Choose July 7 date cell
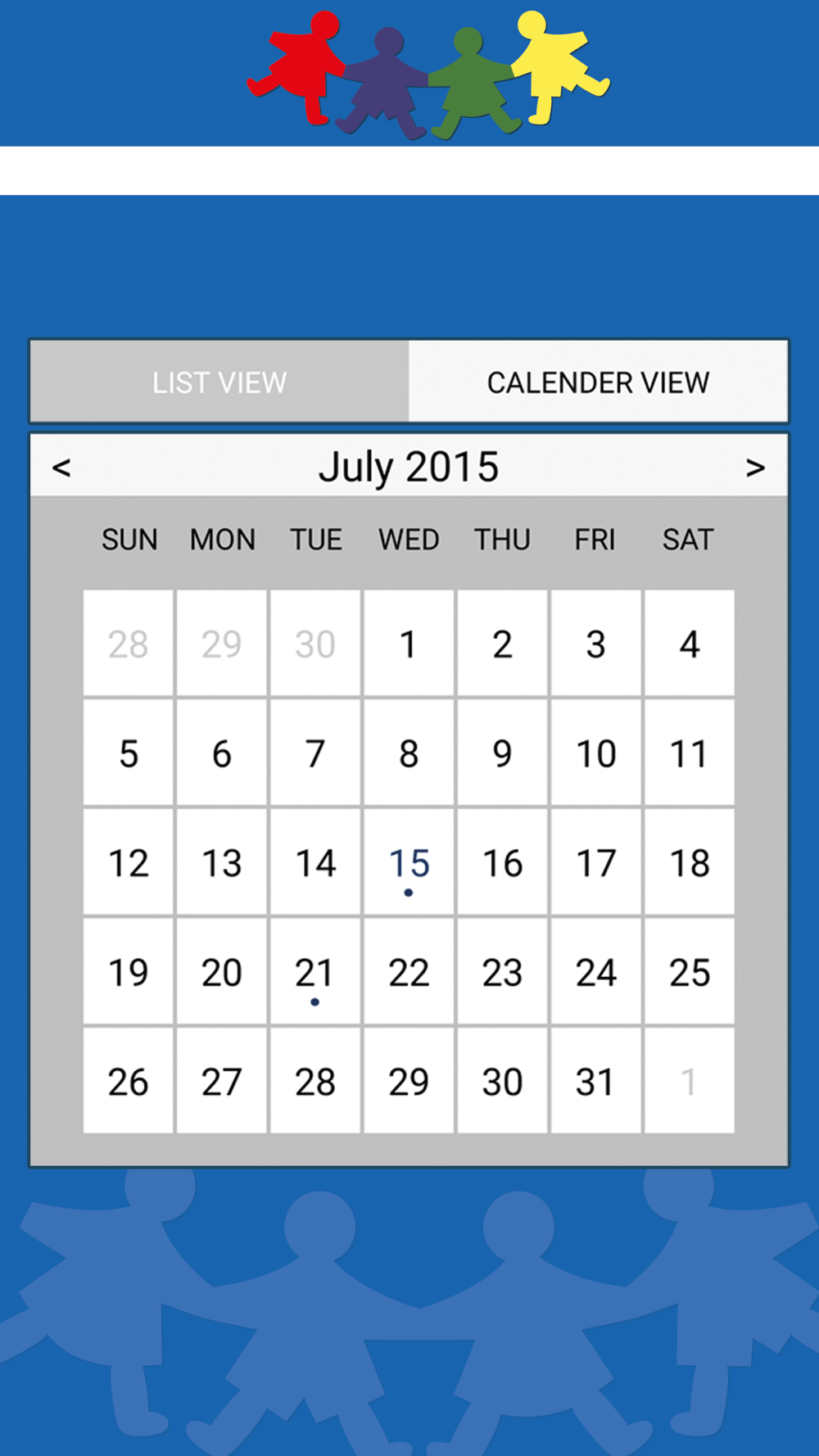 315,753
